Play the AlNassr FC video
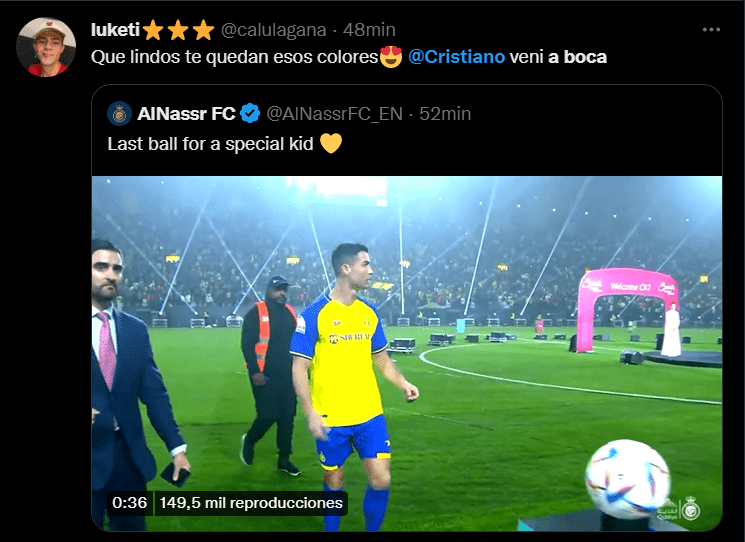This screenshot has height=542, width=745. click(x=406, y=352)
